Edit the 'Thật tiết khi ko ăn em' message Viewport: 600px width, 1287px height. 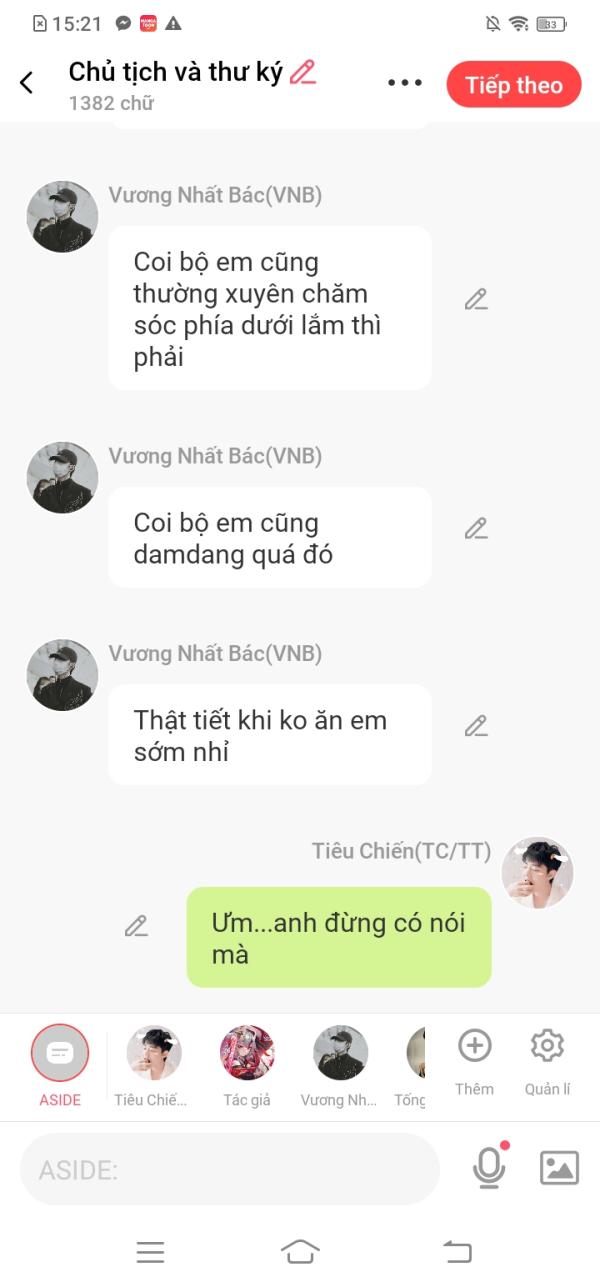tap(476, 726)
